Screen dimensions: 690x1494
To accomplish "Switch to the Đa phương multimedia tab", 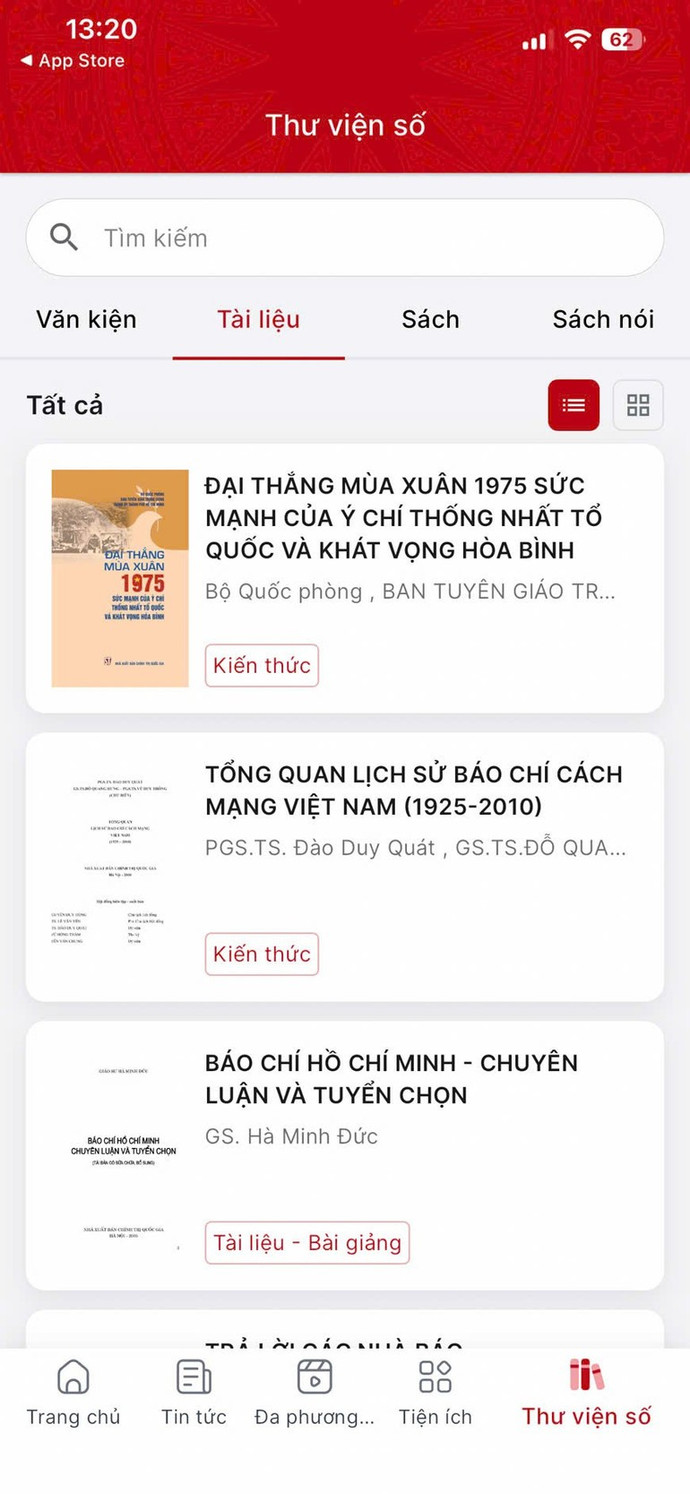I will point(314,1392).
